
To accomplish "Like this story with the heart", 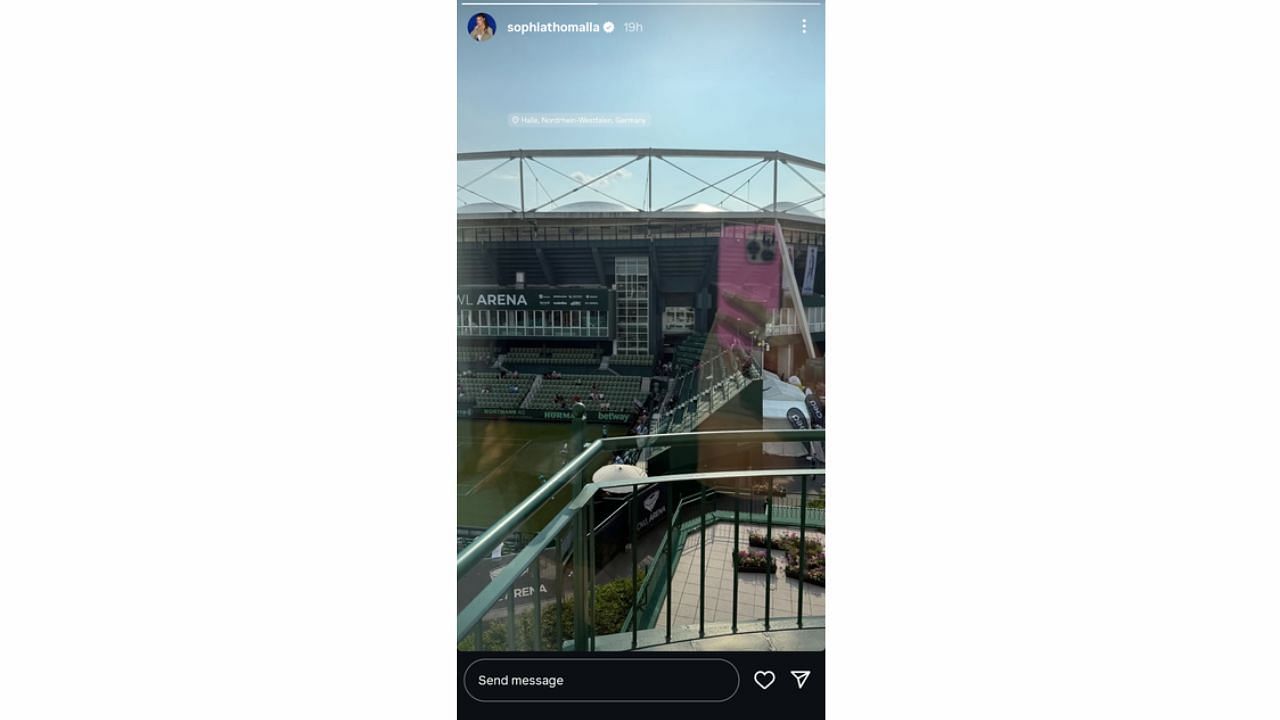I will tap(764, 680).
